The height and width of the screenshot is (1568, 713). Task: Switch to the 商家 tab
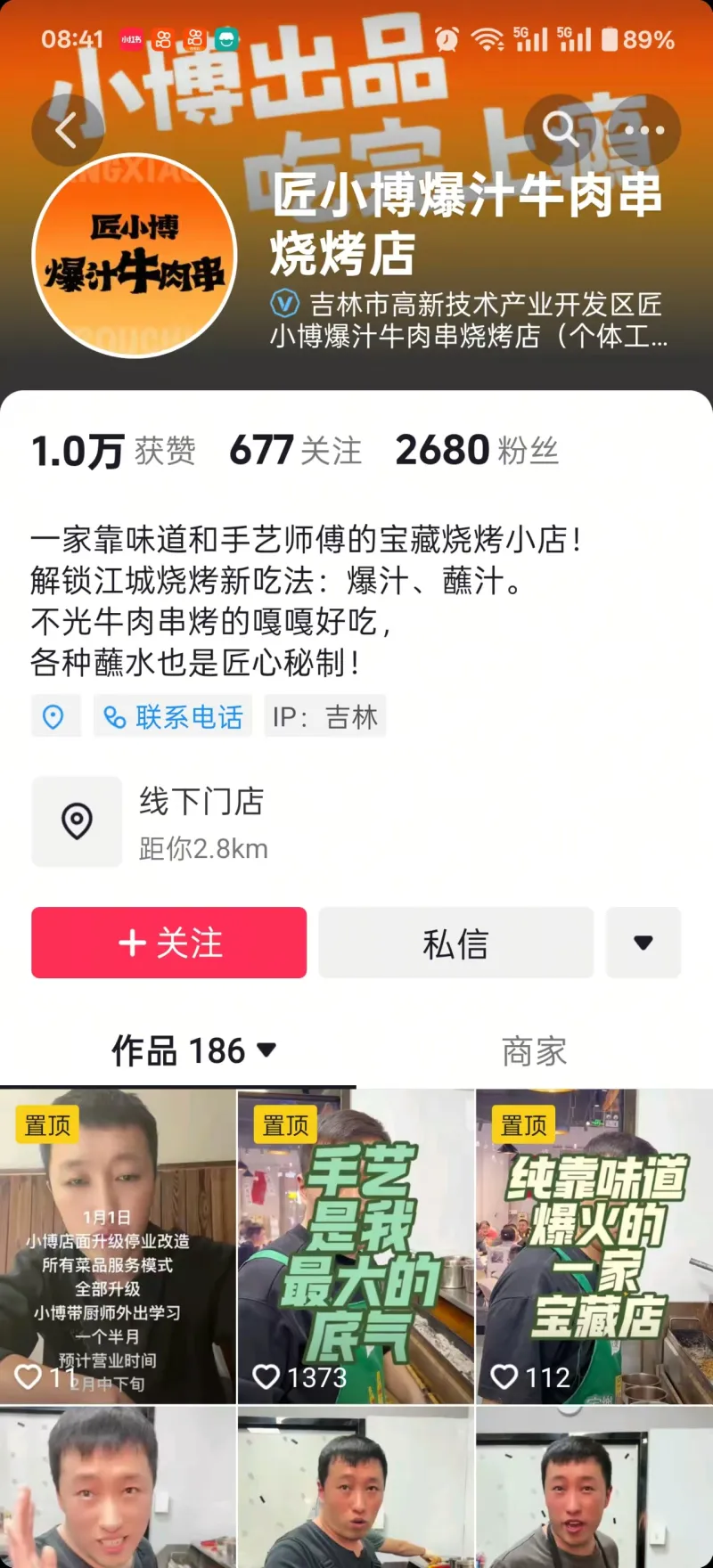tap(534, 1051)
